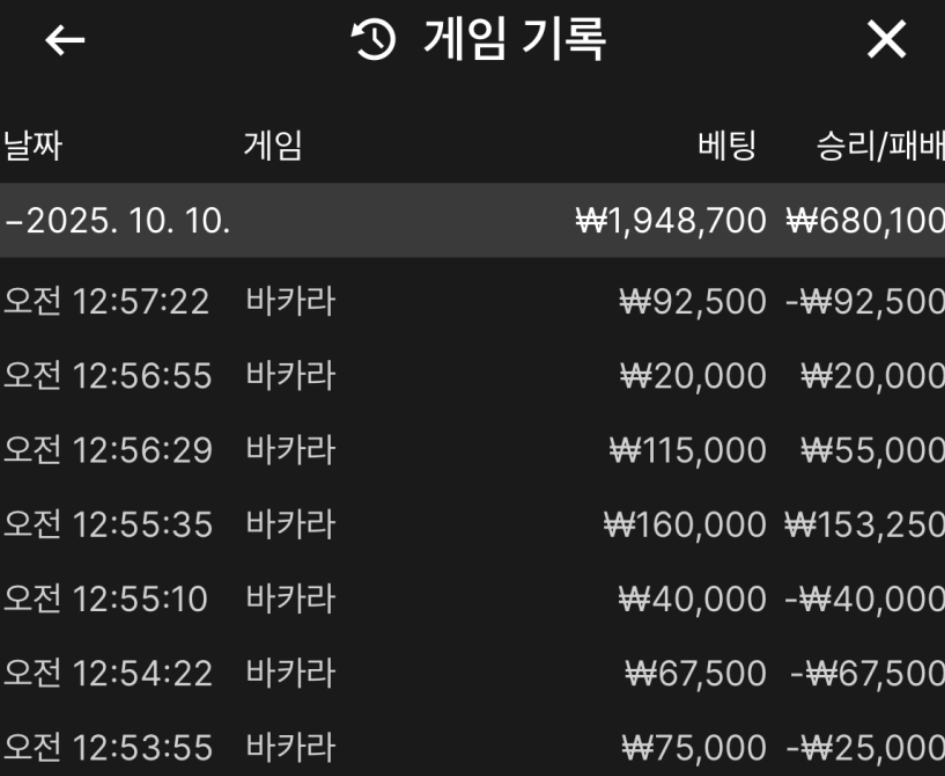Collapse the 2025. 10. 10. date group
Image resolution: width=945 pixels, height=776 pixels.
coord(118,221)
